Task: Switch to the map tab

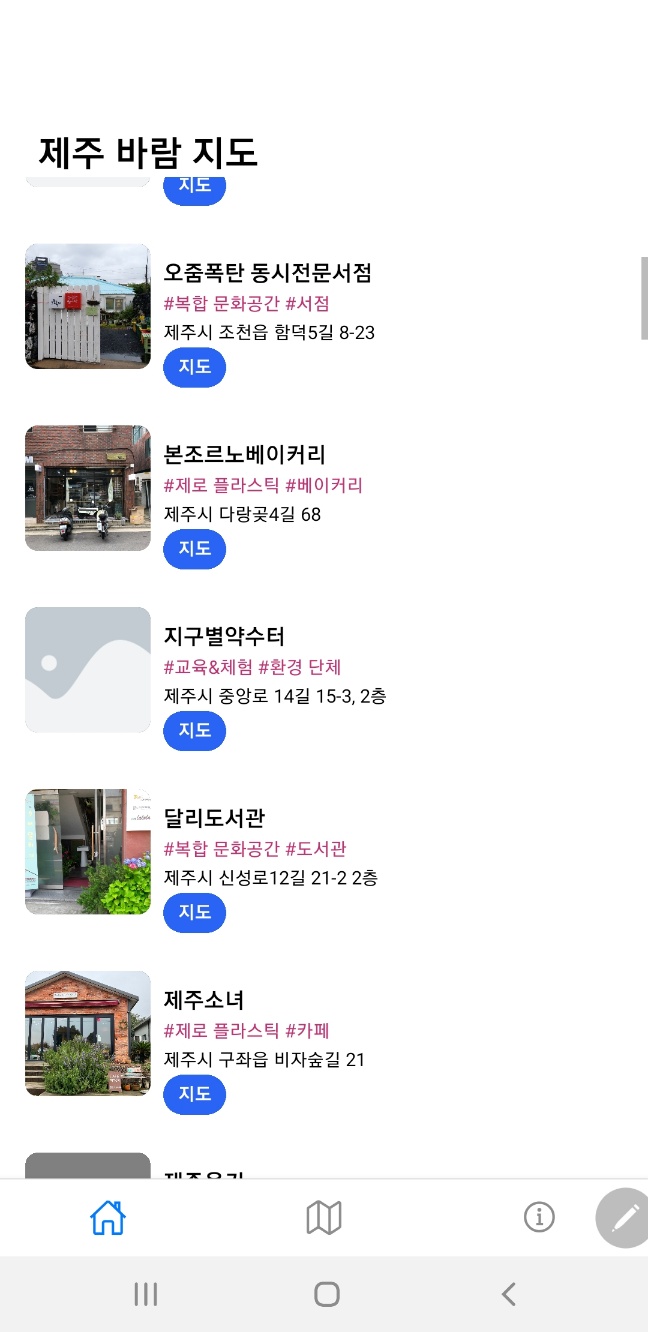Action: (324, 1218)
